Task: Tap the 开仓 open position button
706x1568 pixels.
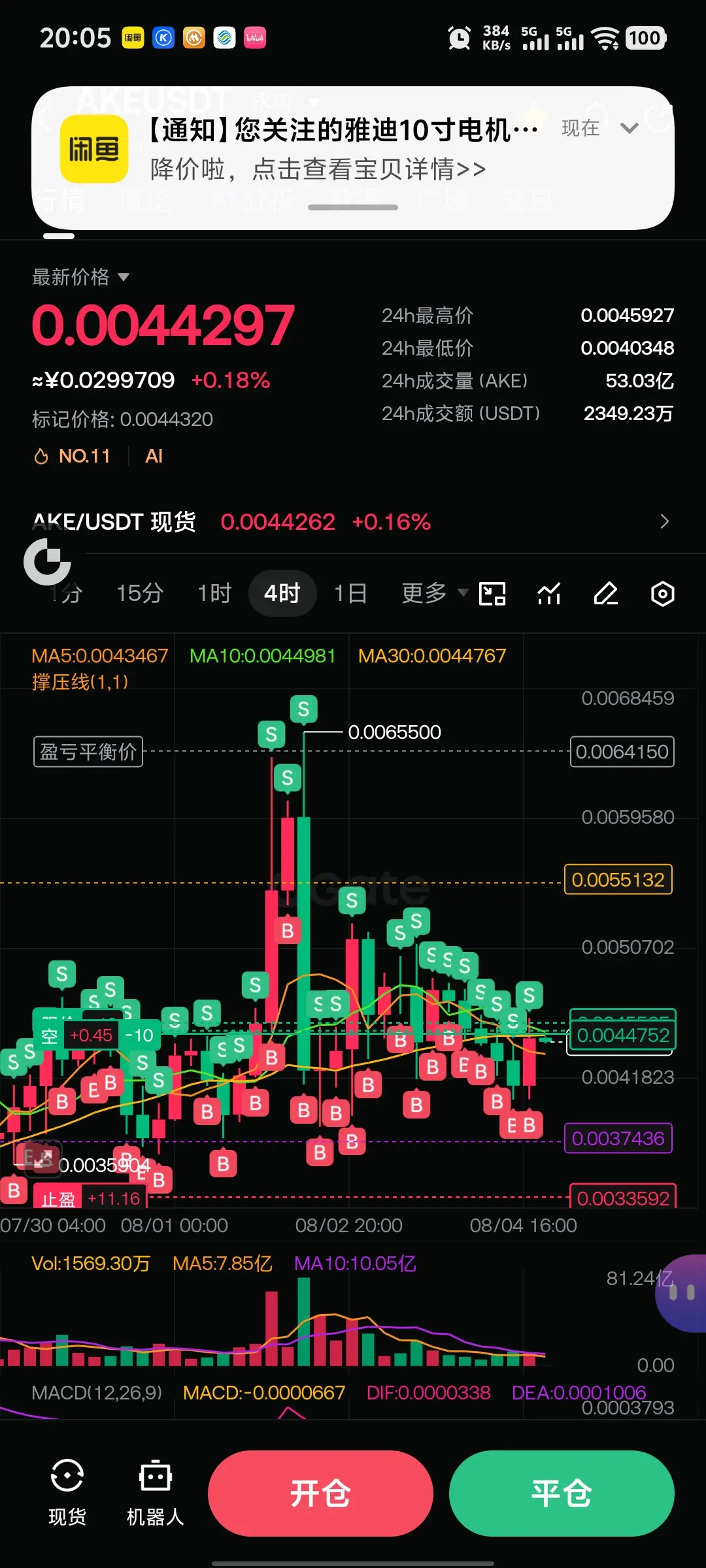Action: [x=320, y=1494]
